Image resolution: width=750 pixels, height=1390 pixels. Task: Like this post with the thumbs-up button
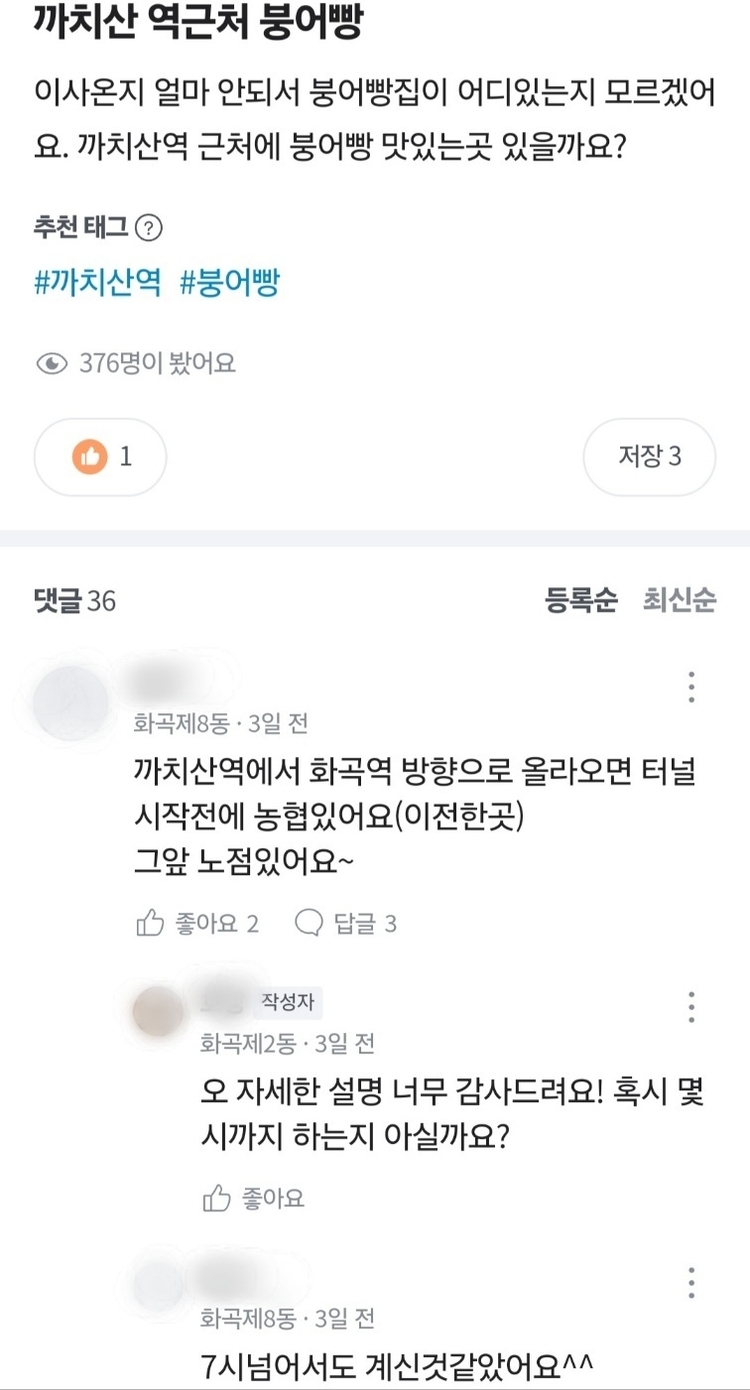(100, 457)
